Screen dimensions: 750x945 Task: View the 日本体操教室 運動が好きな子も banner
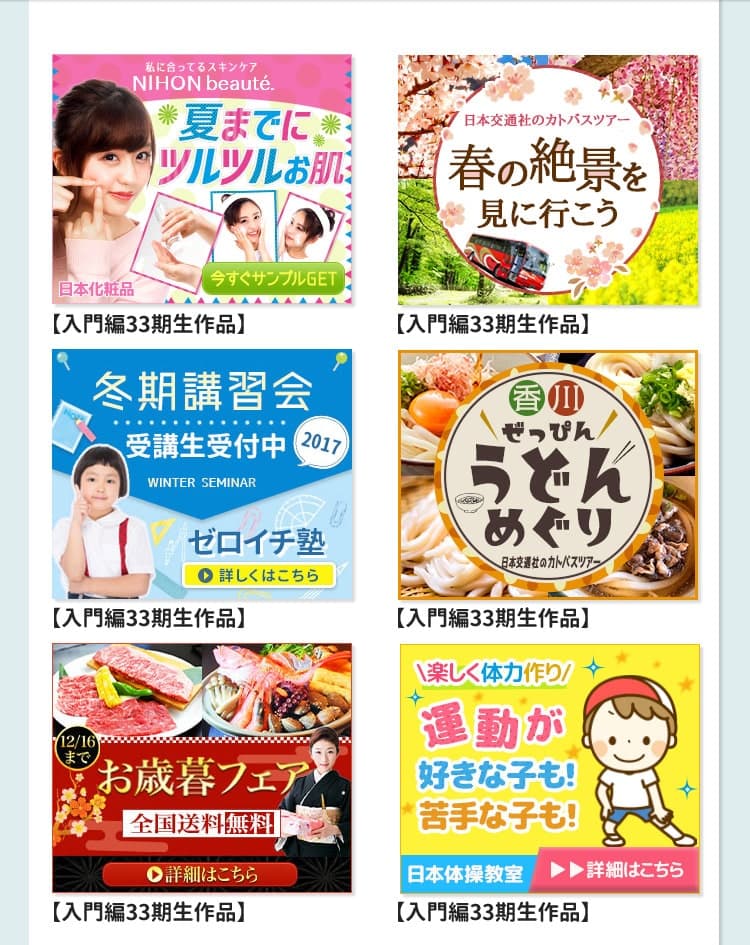coord(548,767)
